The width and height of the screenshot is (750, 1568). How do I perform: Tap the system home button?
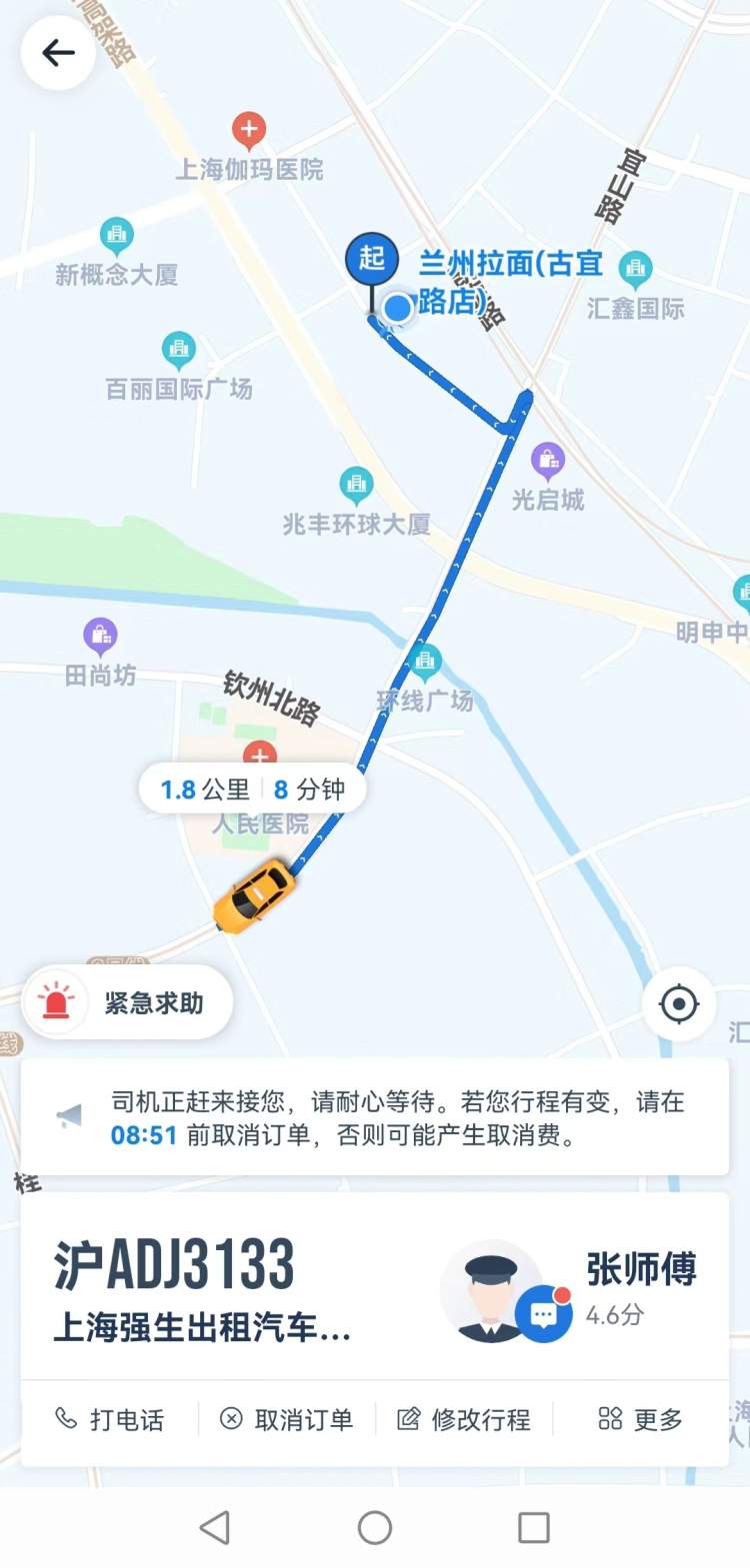pos(375,1527)
